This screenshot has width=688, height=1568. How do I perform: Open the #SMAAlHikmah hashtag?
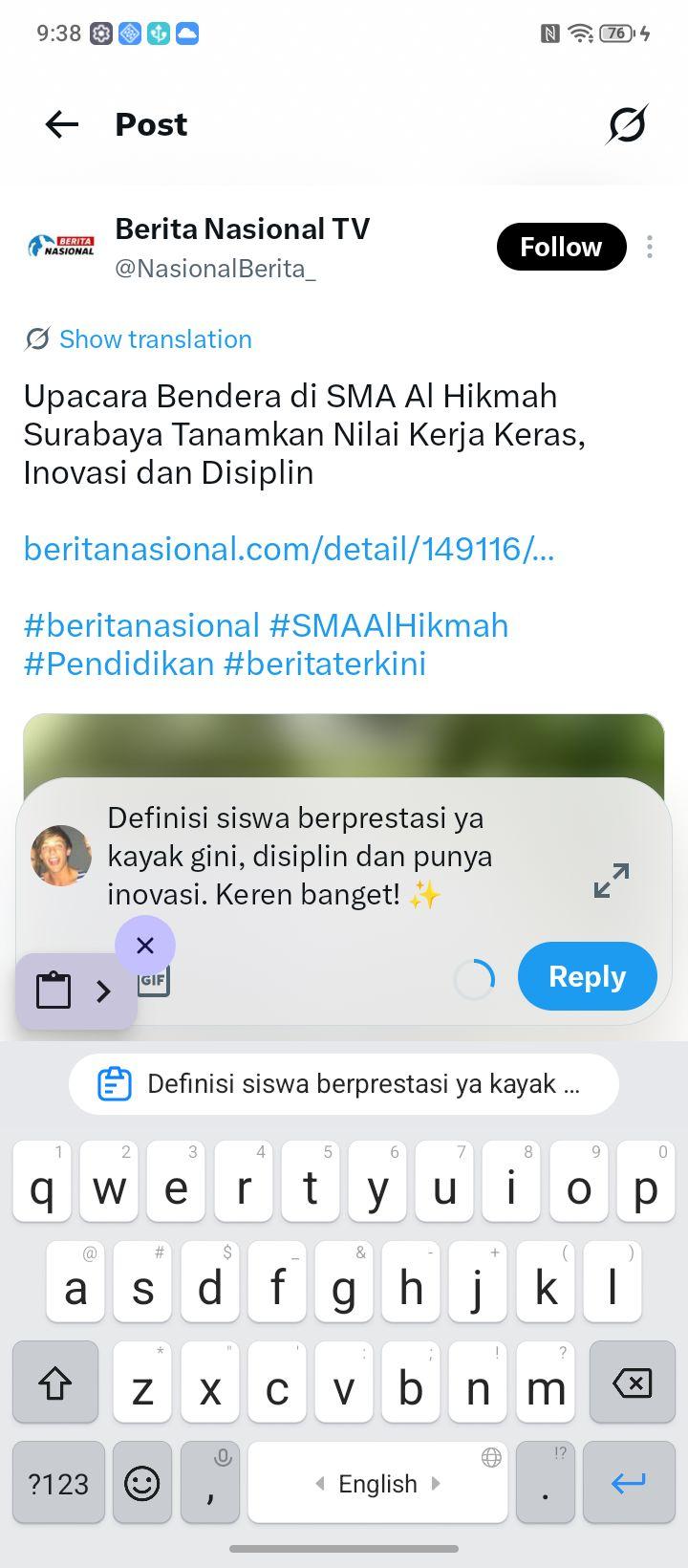389,625
